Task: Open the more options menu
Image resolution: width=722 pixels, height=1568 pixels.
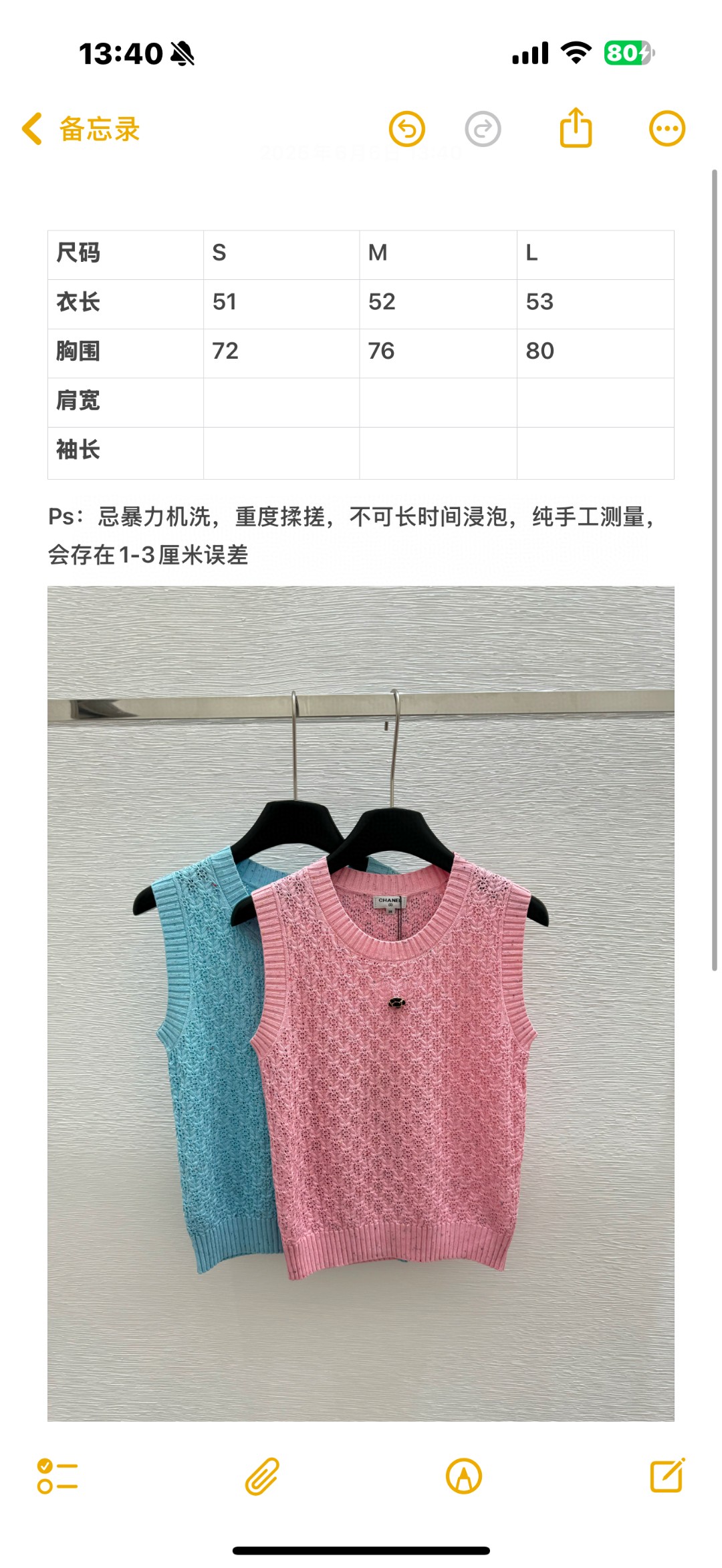Action: [667, 128]
